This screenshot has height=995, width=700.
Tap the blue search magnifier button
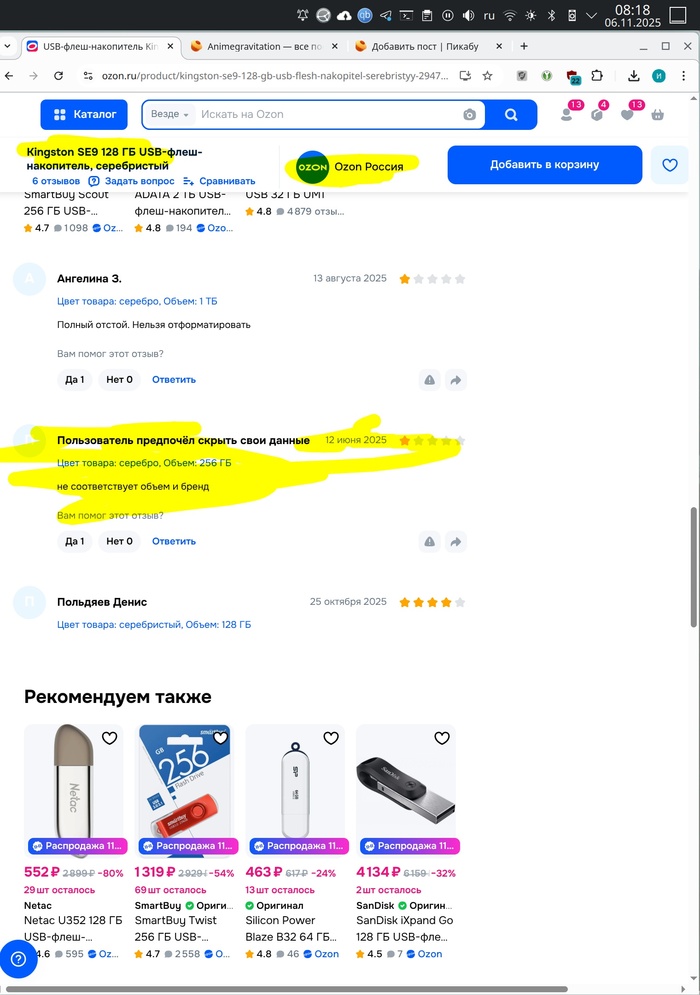point(511,115)
